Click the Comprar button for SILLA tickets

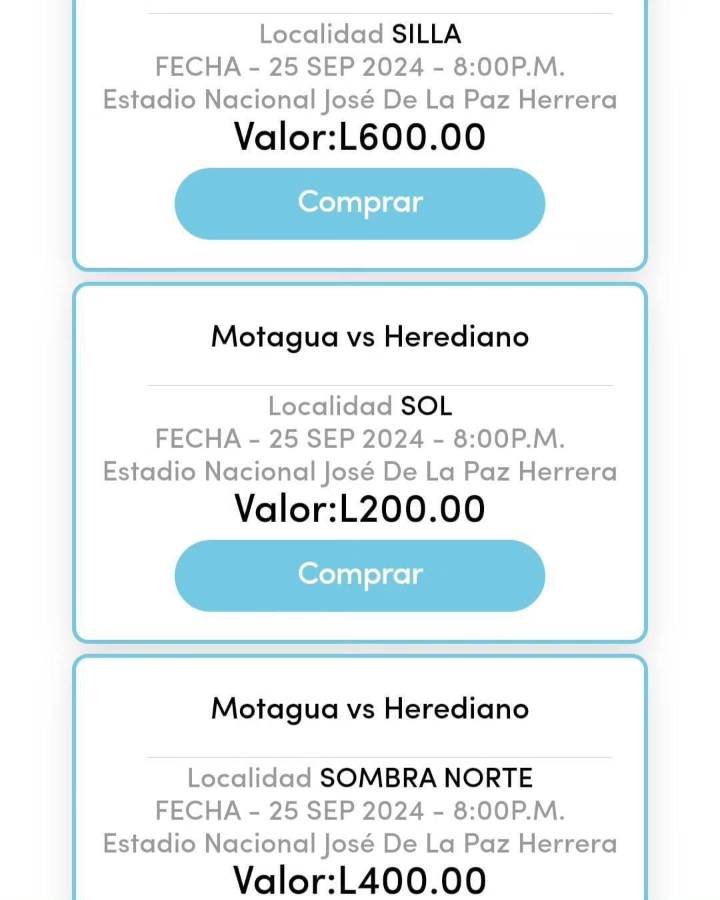[x=359, y=203]
